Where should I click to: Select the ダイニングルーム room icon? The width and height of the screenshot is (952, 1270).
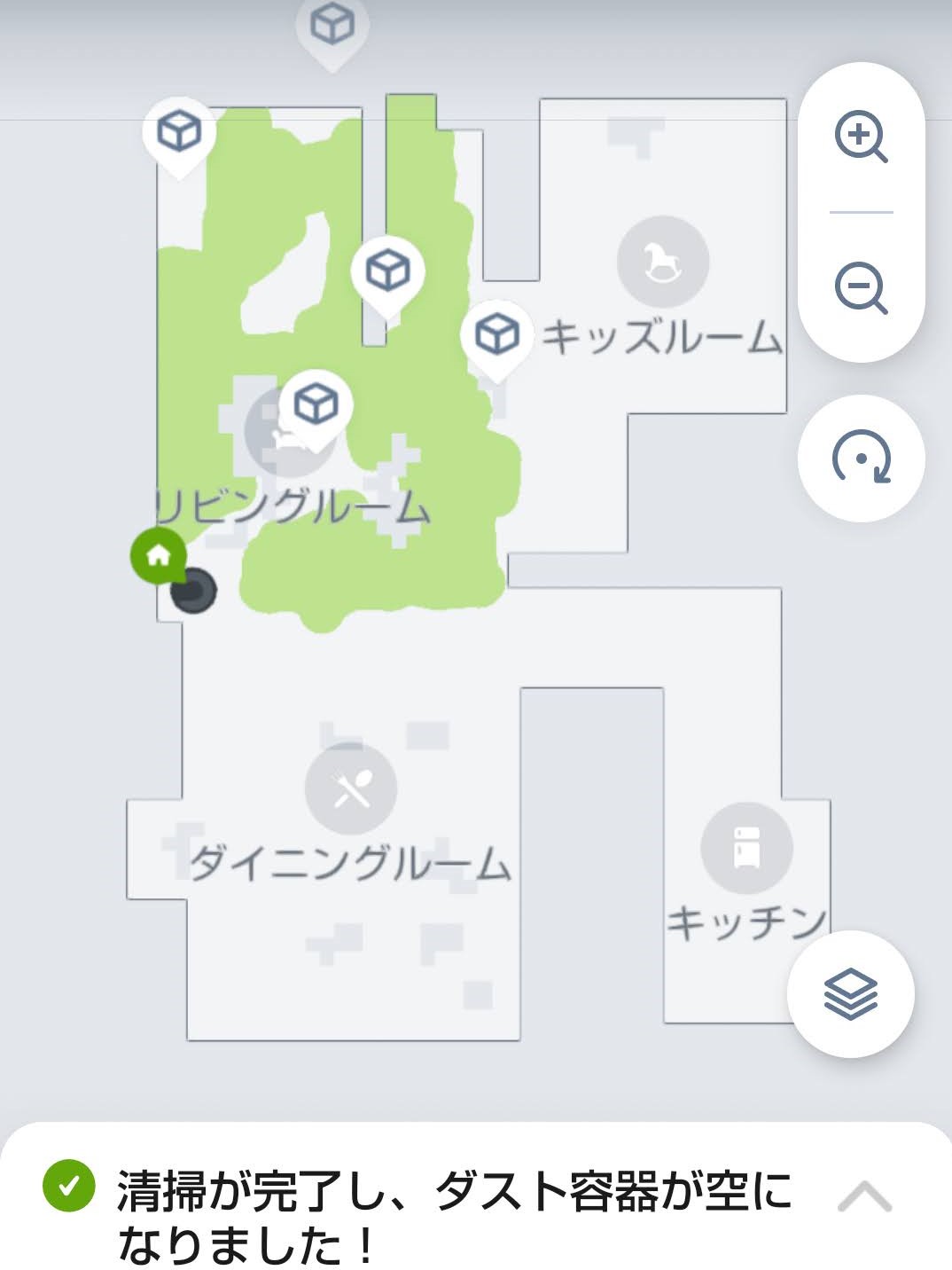tap(350, 788)
